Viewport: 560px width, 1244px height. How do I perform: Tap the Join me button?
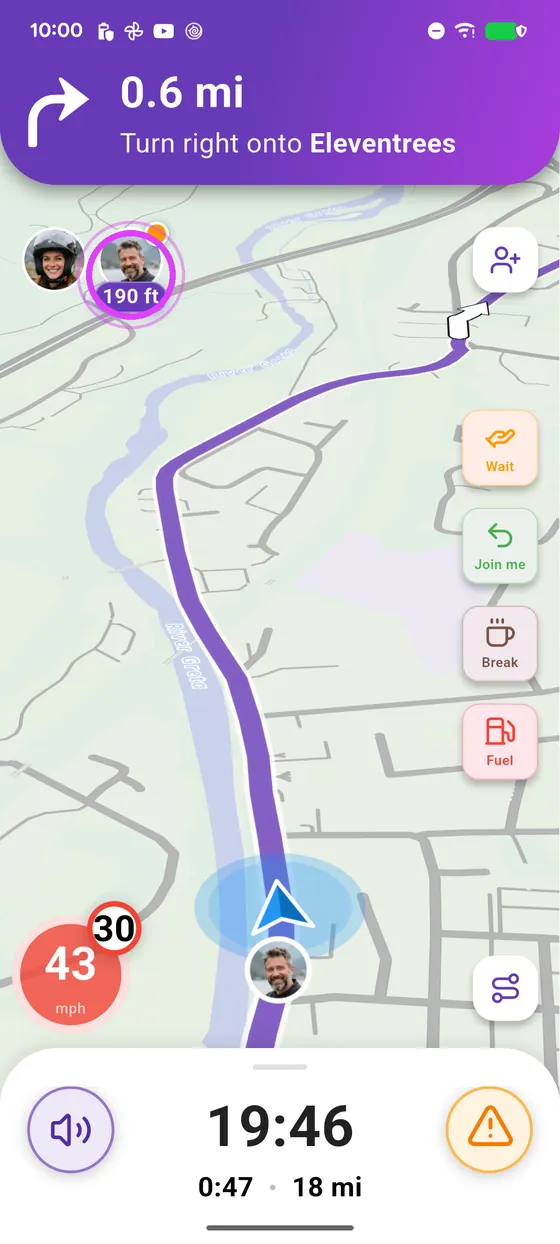[x=500, y=546]
